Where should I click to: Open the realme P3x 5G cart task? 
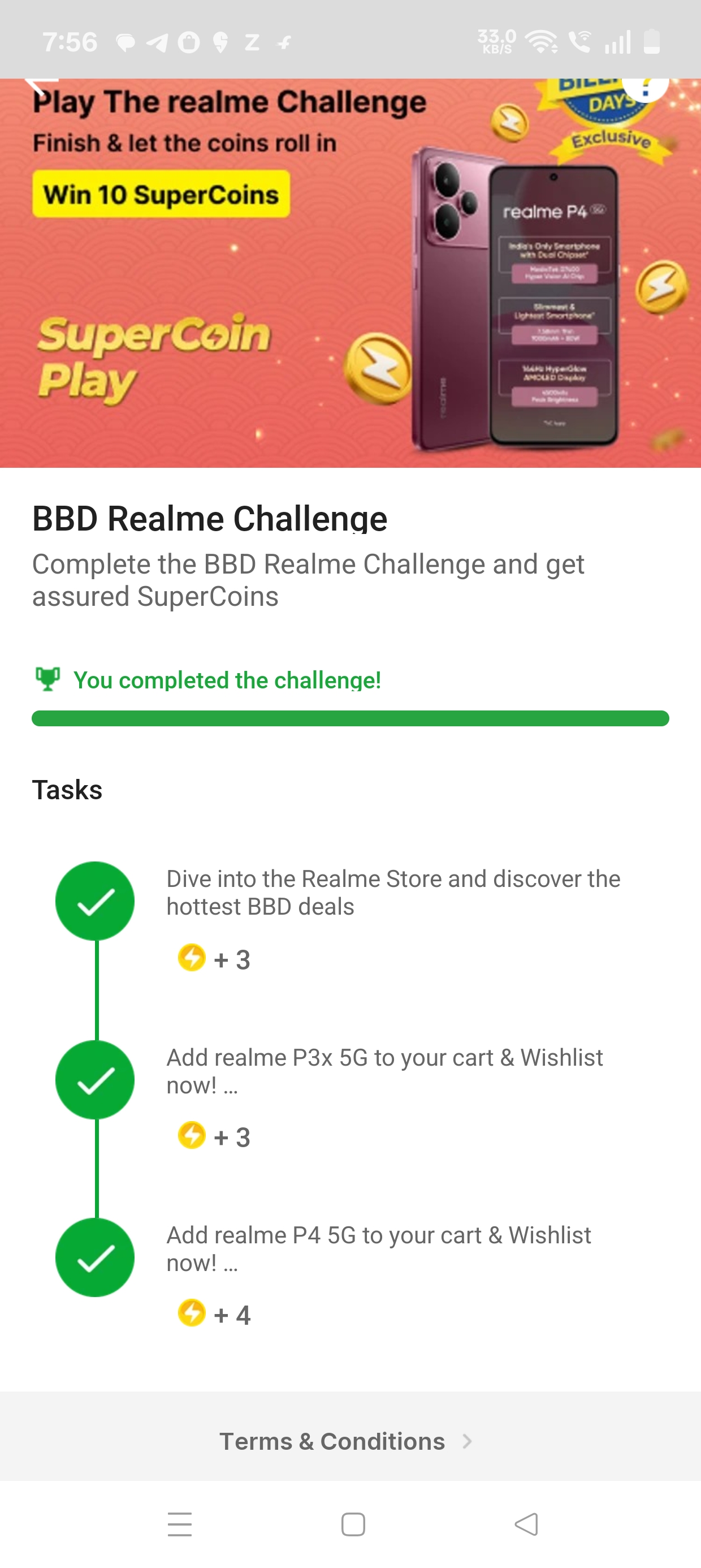(x=384, y=1071)
